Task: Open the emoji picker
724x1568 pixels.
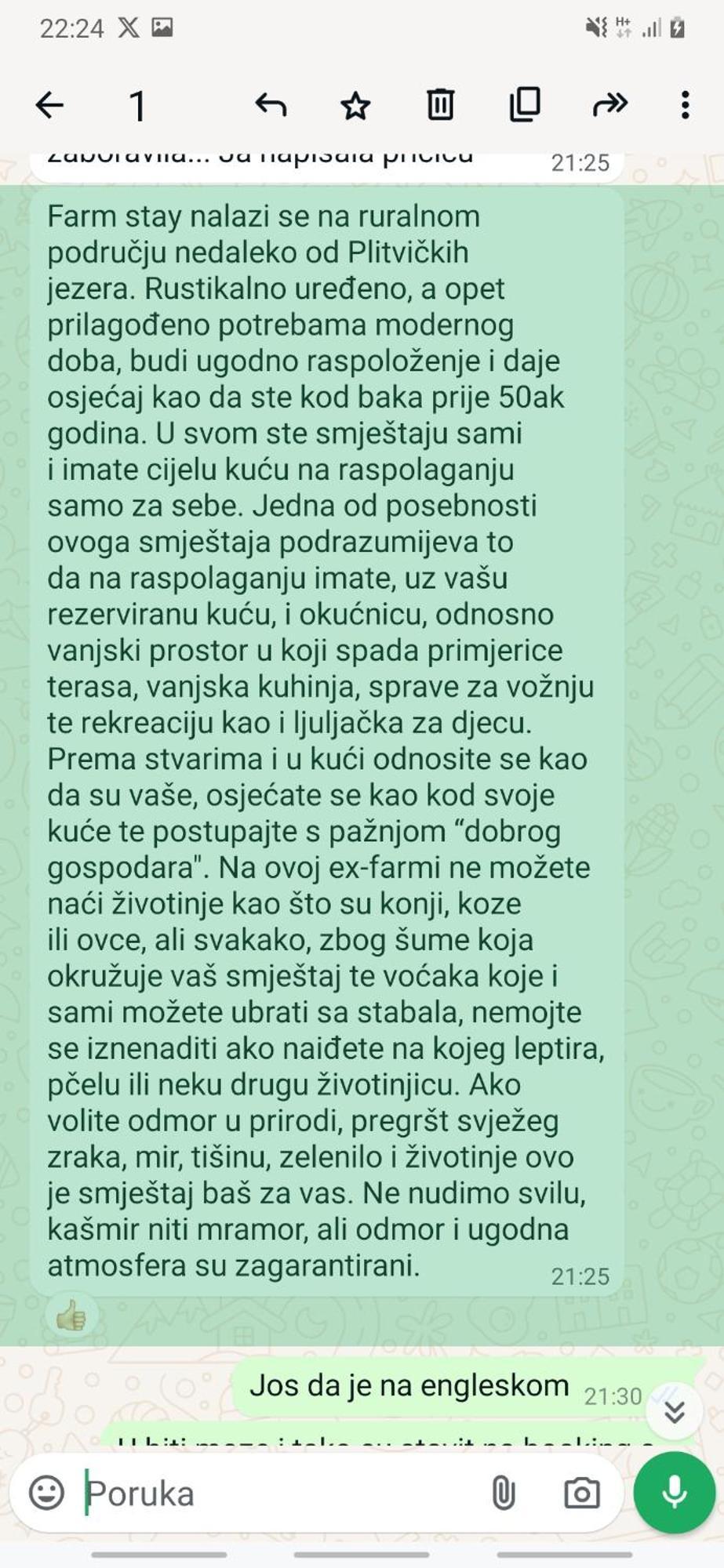Action: 47,1493
